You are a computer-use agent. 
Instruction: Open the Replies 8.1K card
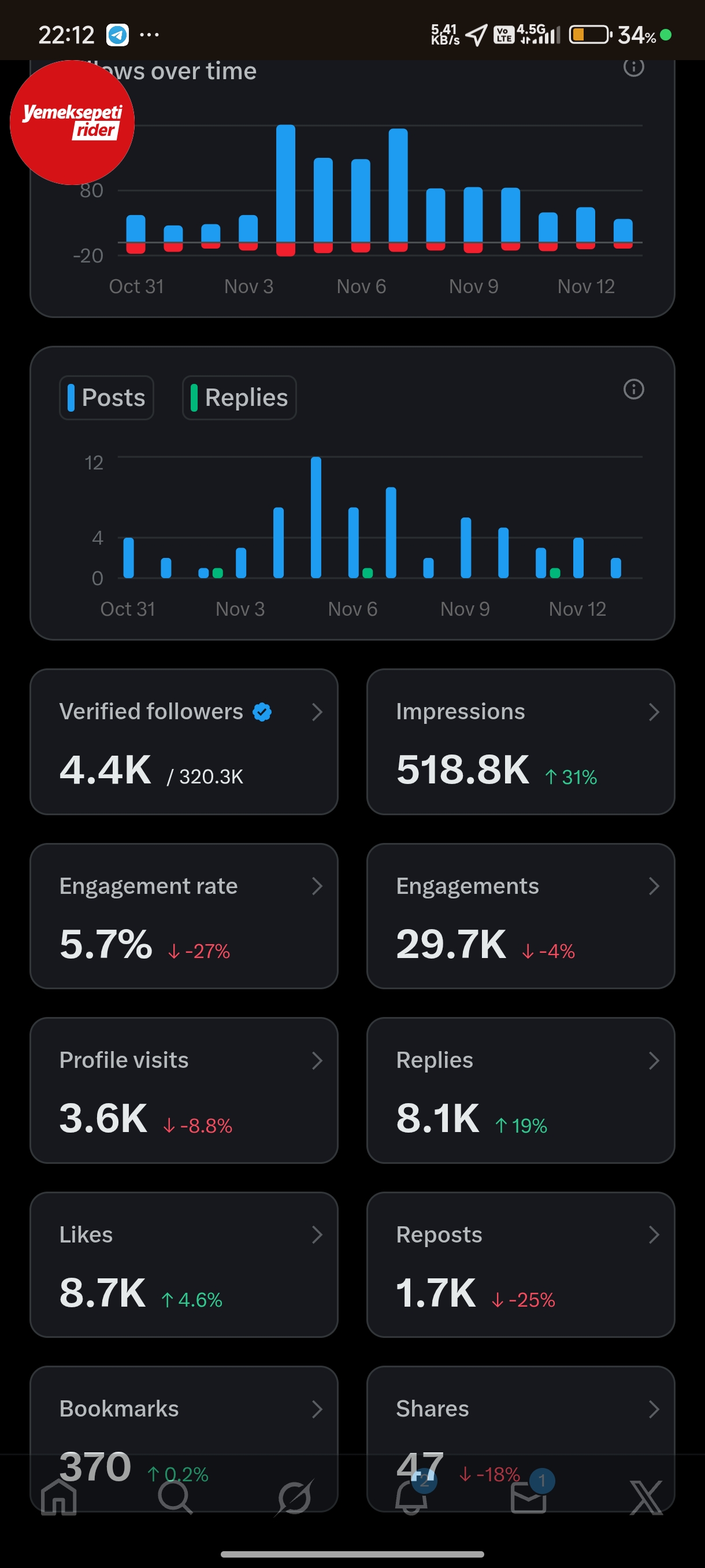pyautogui.click(x=521, y=1090)
